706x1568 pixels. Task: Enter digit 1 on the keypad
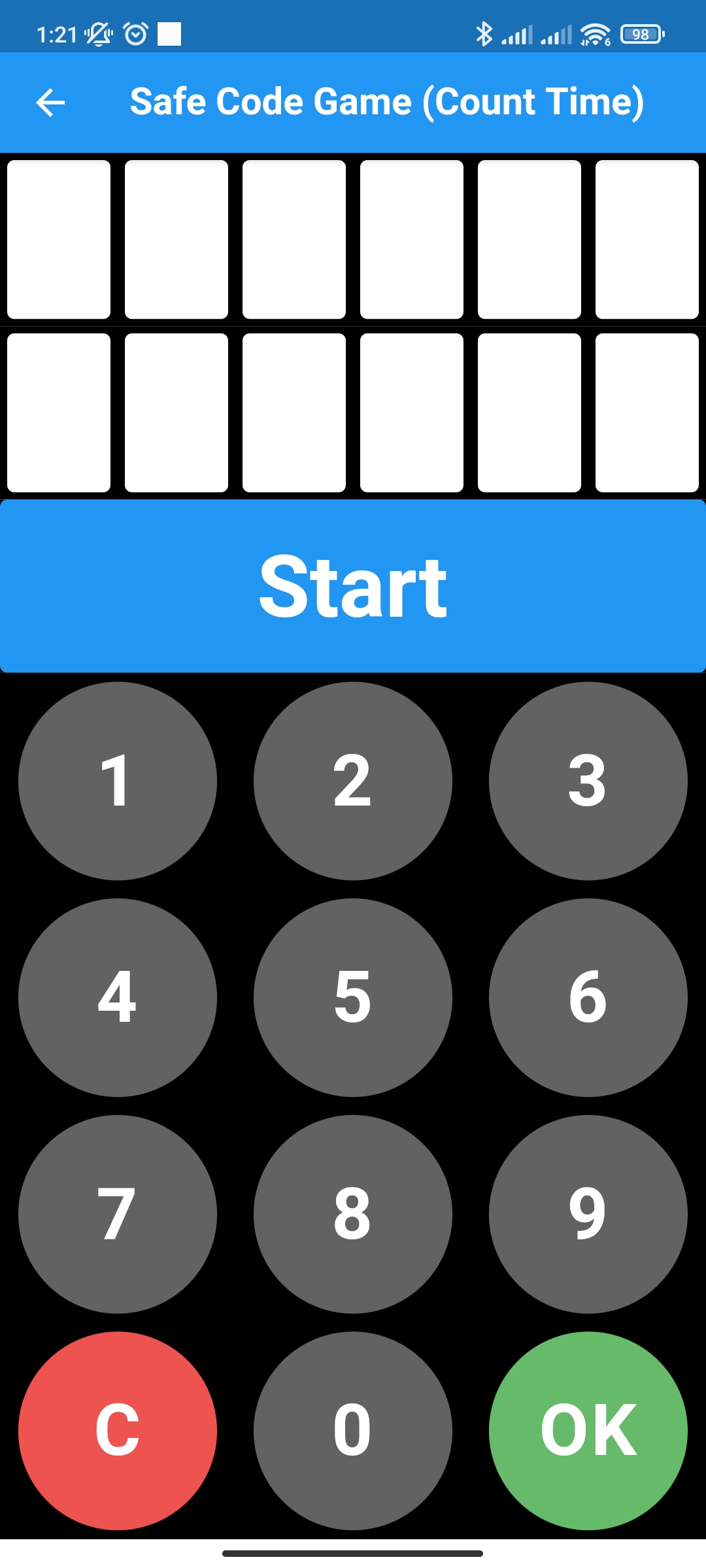click(118, 781)
